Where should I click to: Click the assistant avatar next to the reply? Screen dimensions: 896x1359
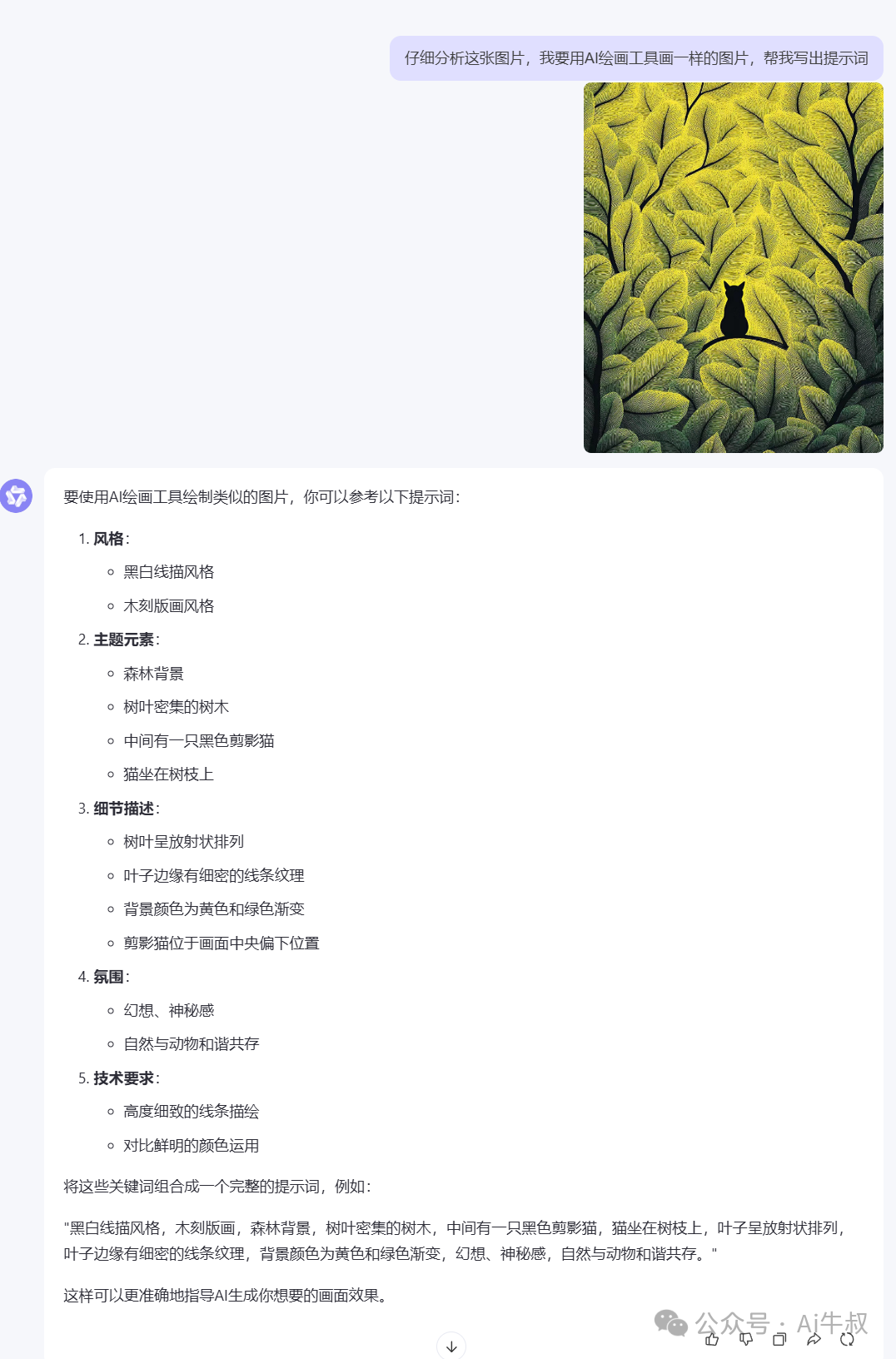[x=17, y=495]
